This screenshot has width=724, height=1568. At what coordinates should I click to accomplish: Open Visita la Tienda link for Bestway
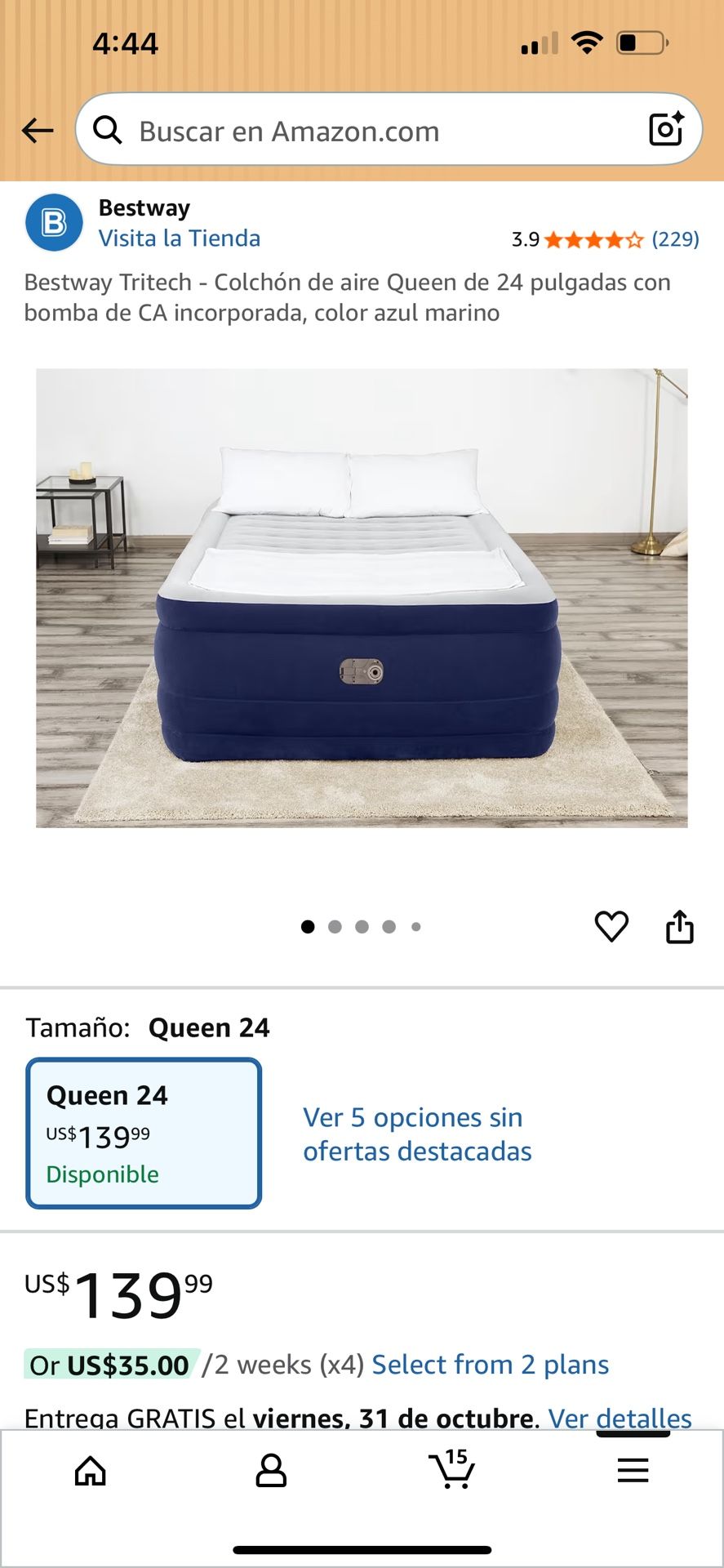click(x=180, y=238)
